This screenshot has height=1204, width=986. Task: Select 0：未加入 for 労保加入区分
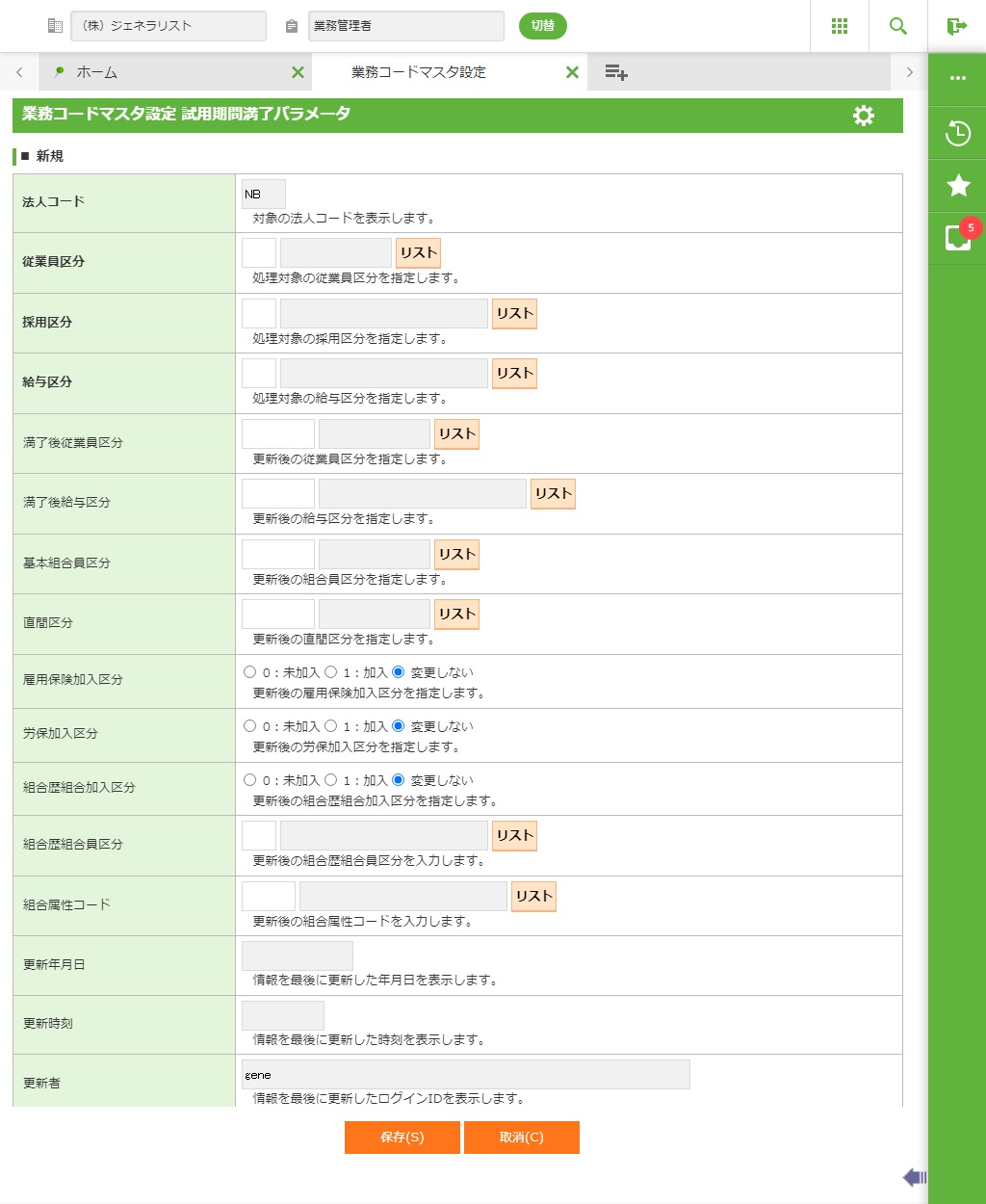pos(250,726)
